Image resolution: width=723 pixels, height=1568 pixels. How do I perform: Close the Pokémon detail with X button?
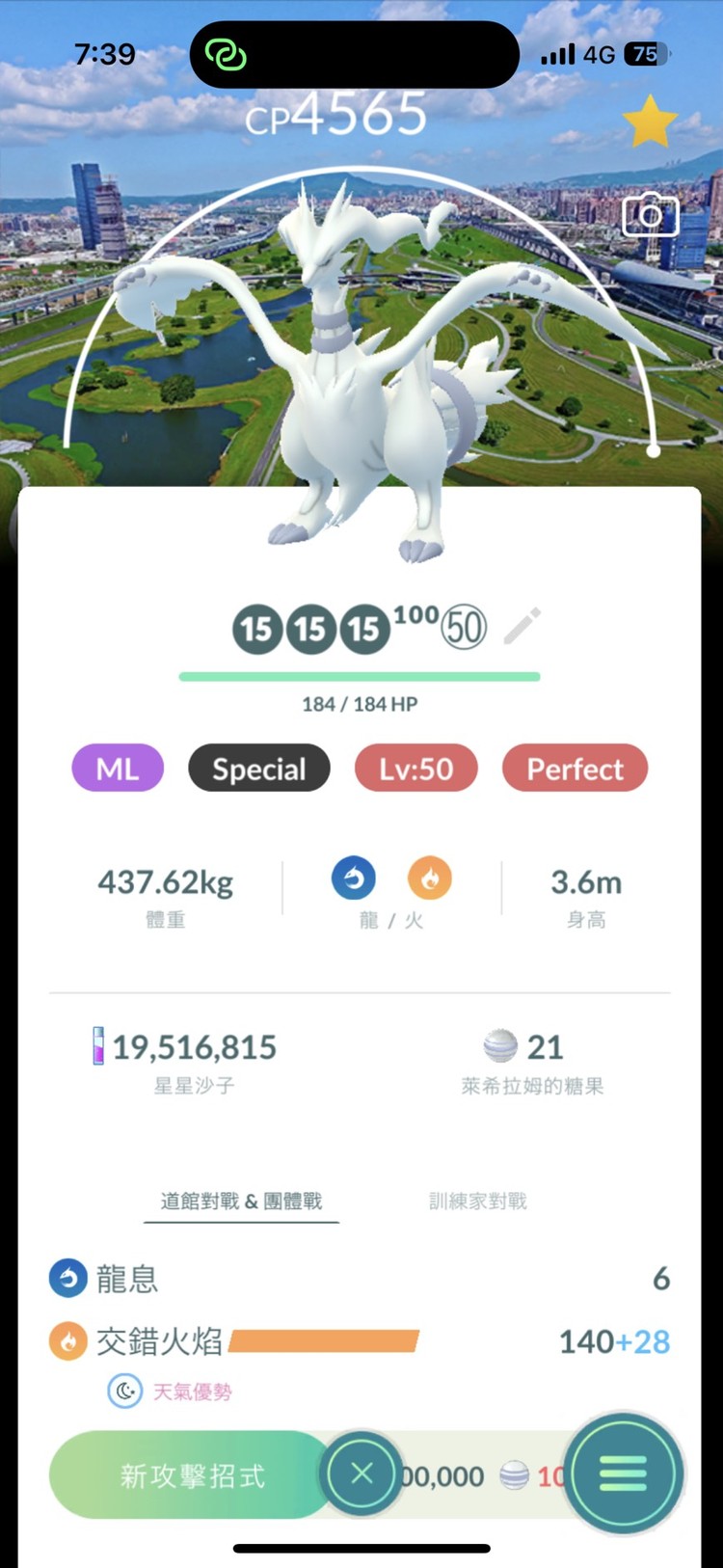point(362,1473)
